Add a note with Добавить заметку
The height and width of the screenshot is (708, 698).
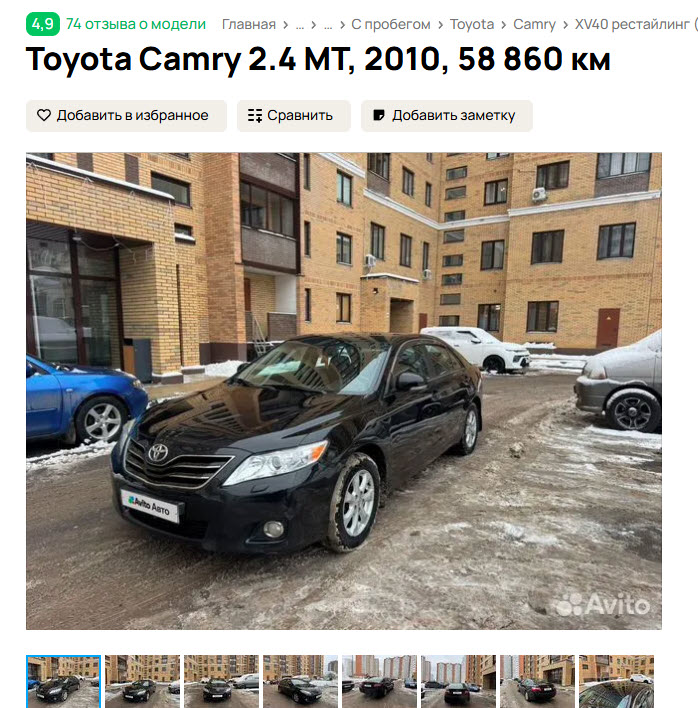pos(446,115)
